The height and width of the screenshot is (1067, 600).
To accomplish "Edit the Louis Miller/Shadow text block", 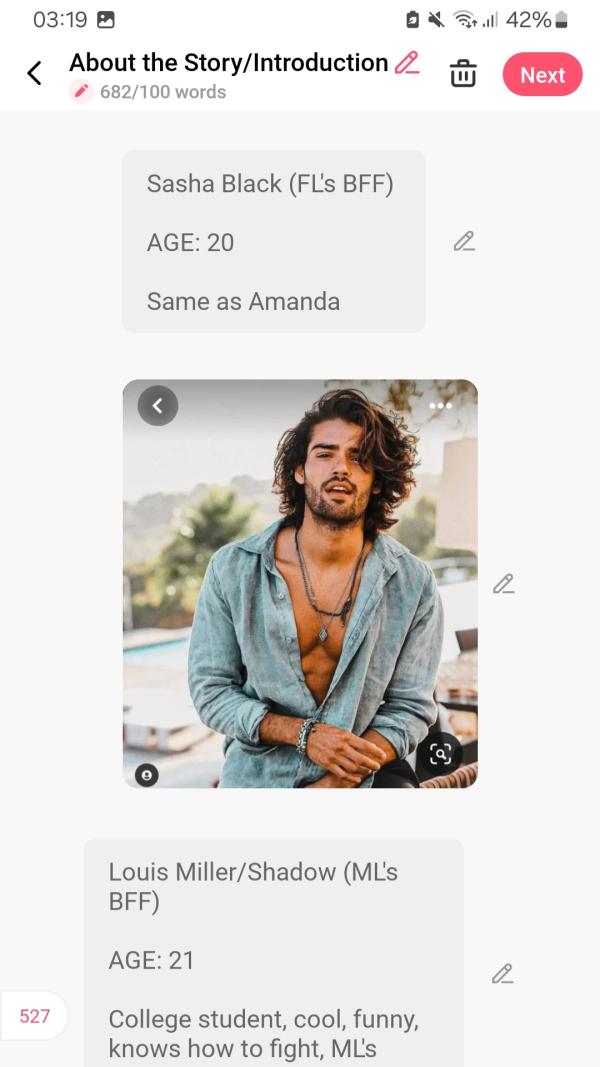I will point(503,973).
